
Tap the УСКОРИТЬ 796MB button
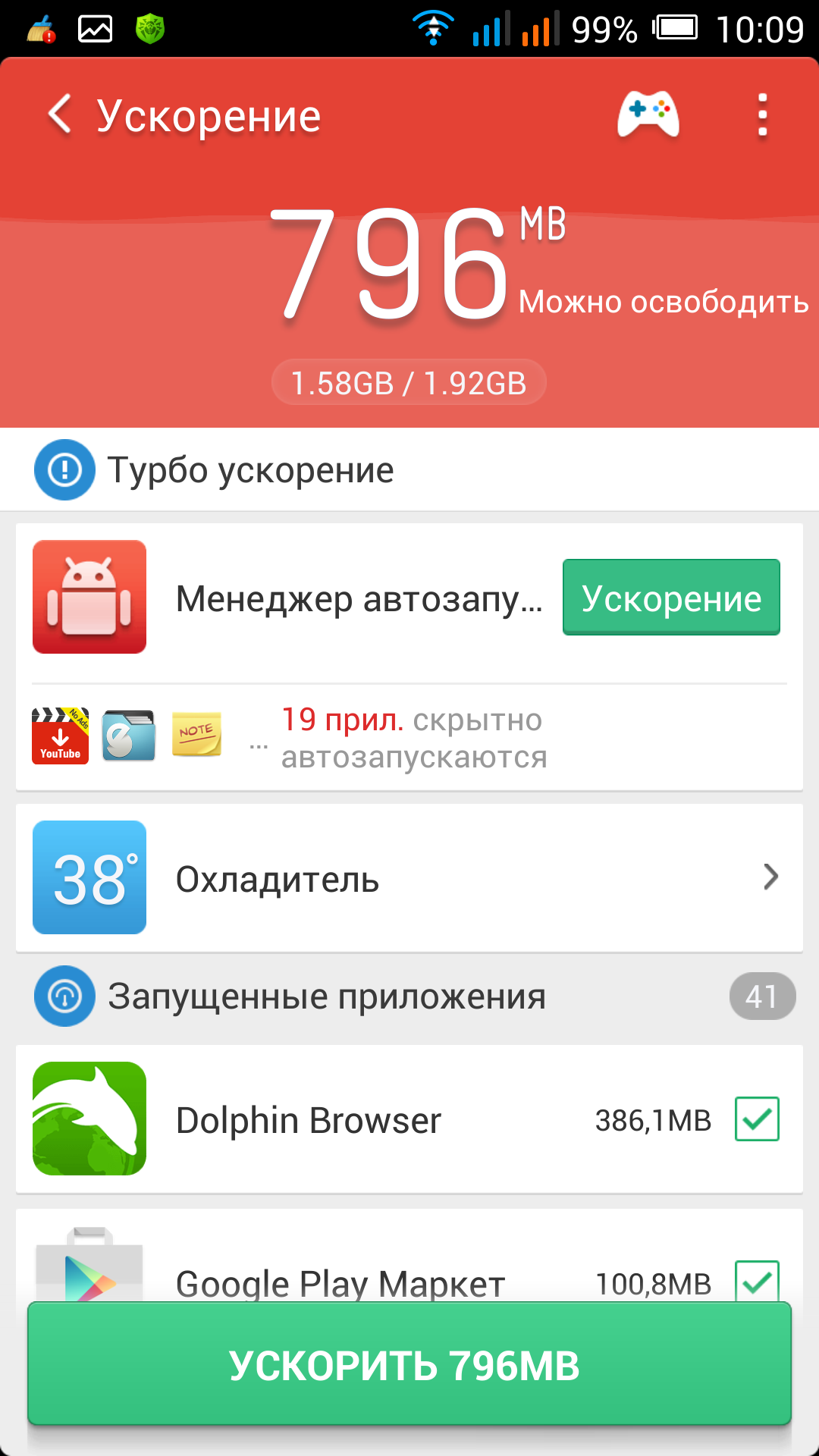tap(409, 1363)
